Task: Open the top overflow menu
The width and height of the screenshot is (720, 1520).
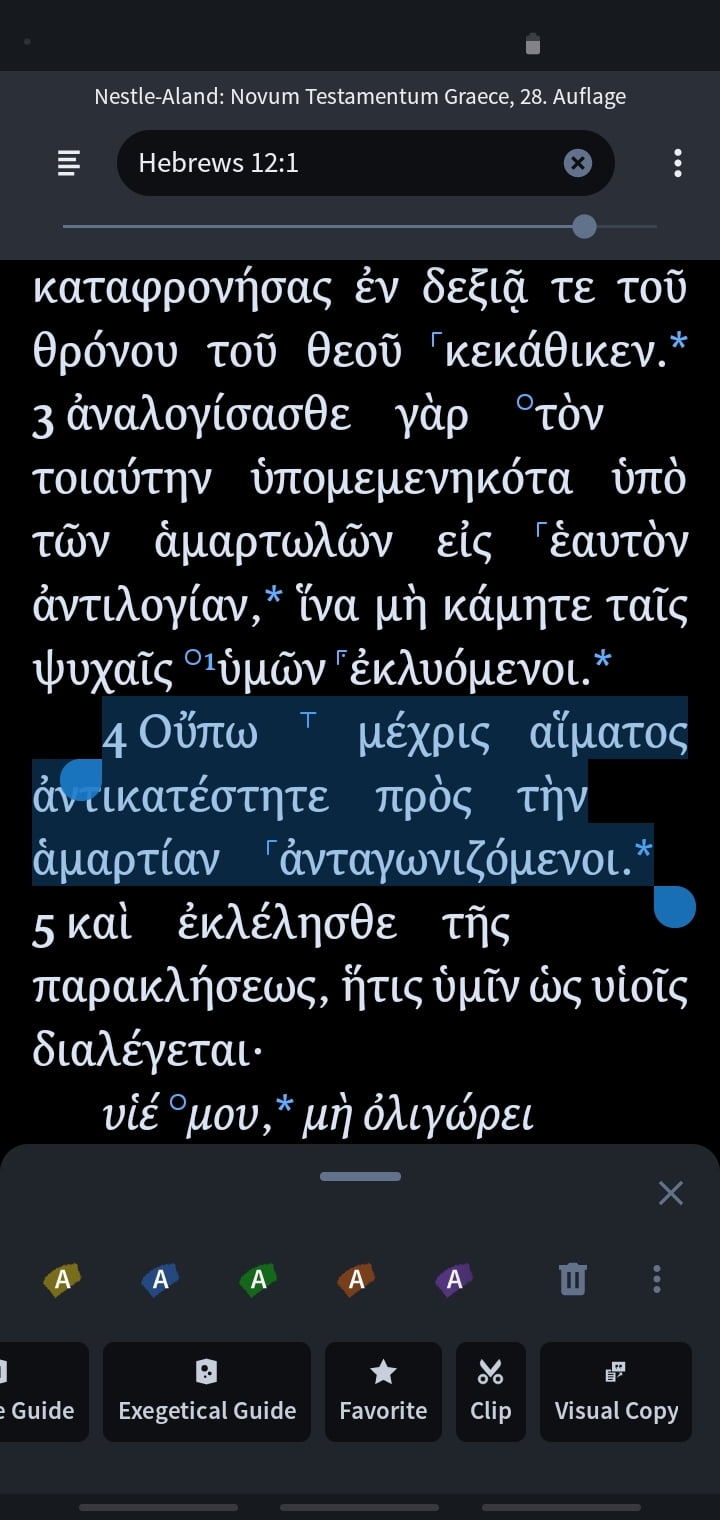Action: 678,163
